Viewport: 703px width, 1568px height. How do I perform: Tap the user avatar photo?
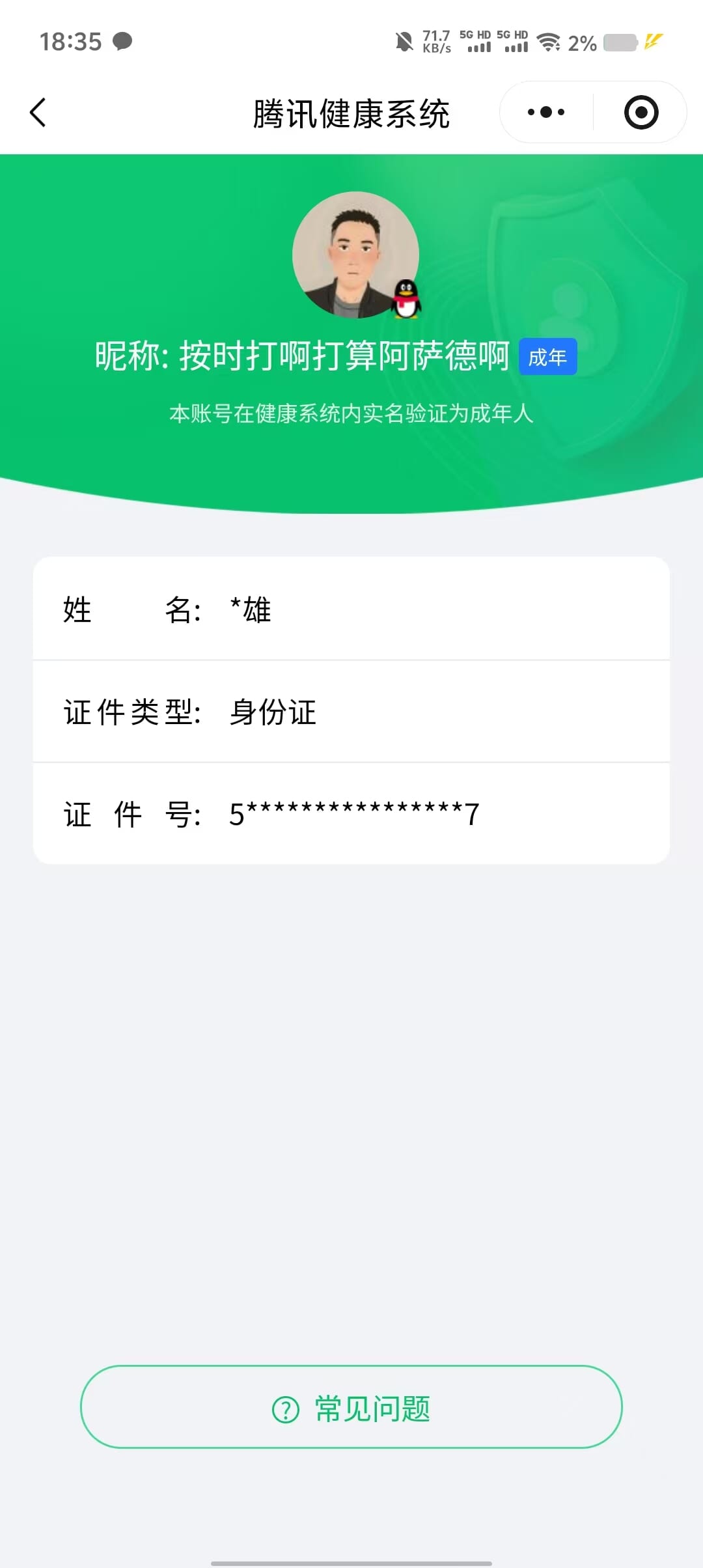point(357,256)
